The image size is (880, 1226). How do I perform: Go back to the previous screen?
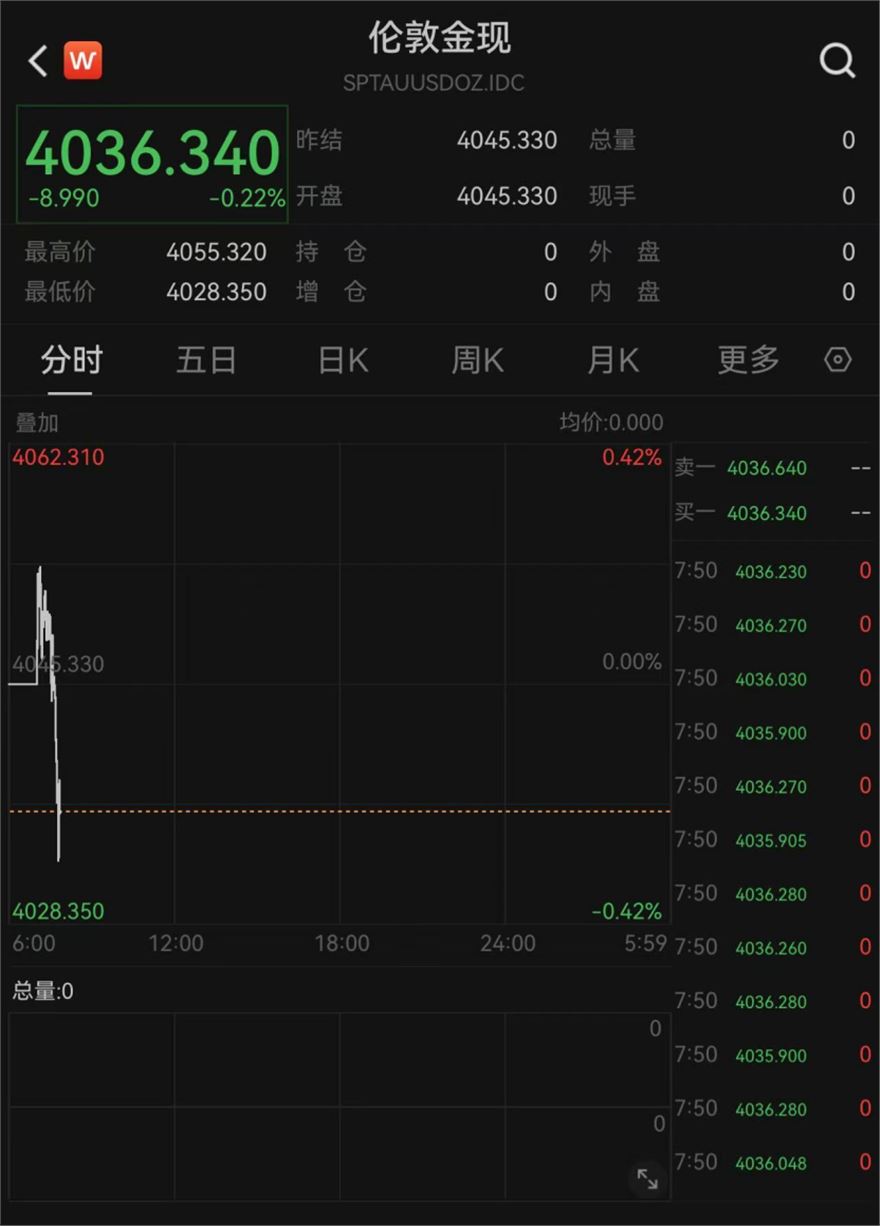pyautogui.click(x=38, y=61)
